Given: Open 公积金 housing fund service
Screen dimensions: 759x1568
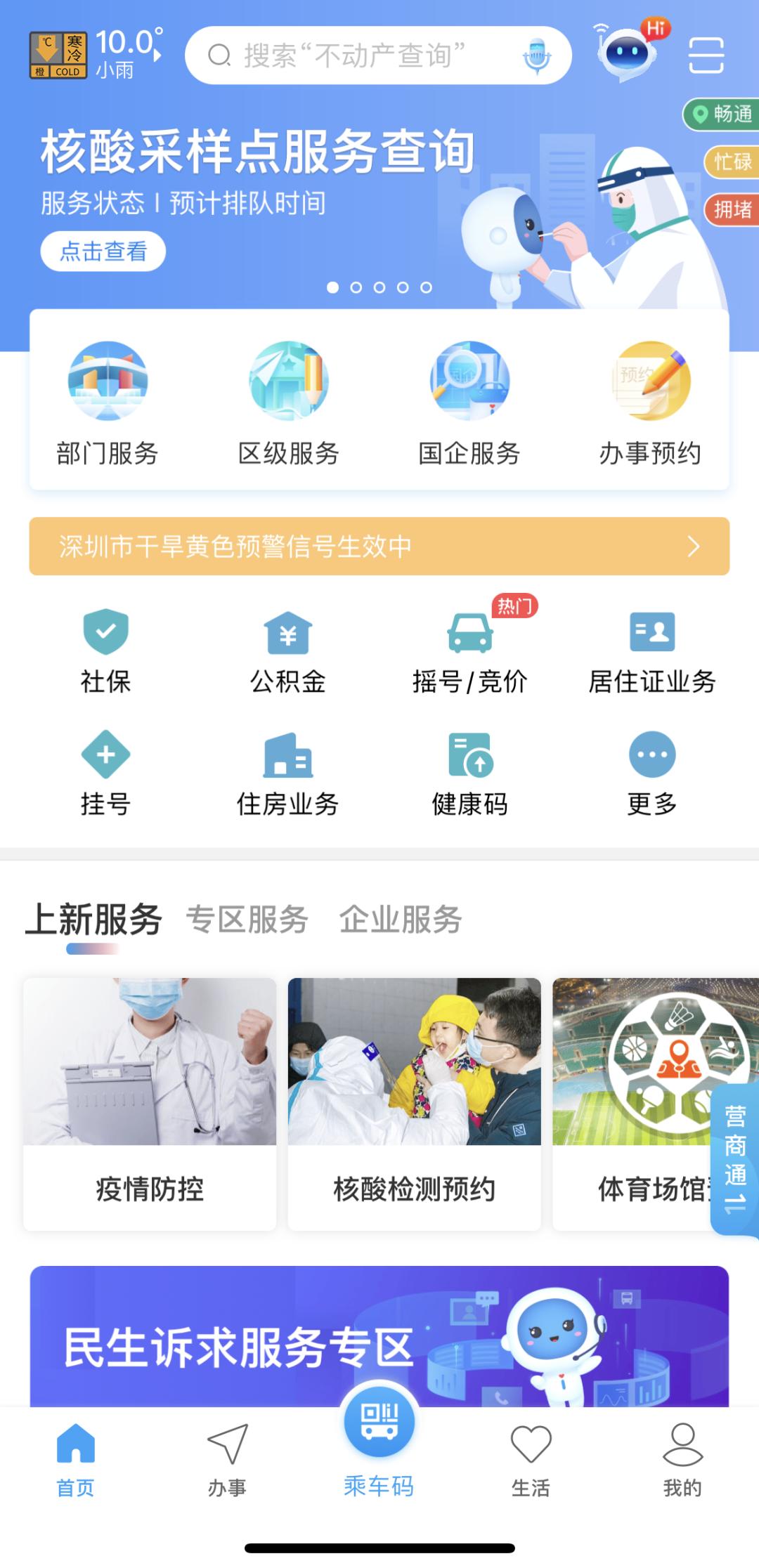Looking at the screenshot, I should coord(287,651).
